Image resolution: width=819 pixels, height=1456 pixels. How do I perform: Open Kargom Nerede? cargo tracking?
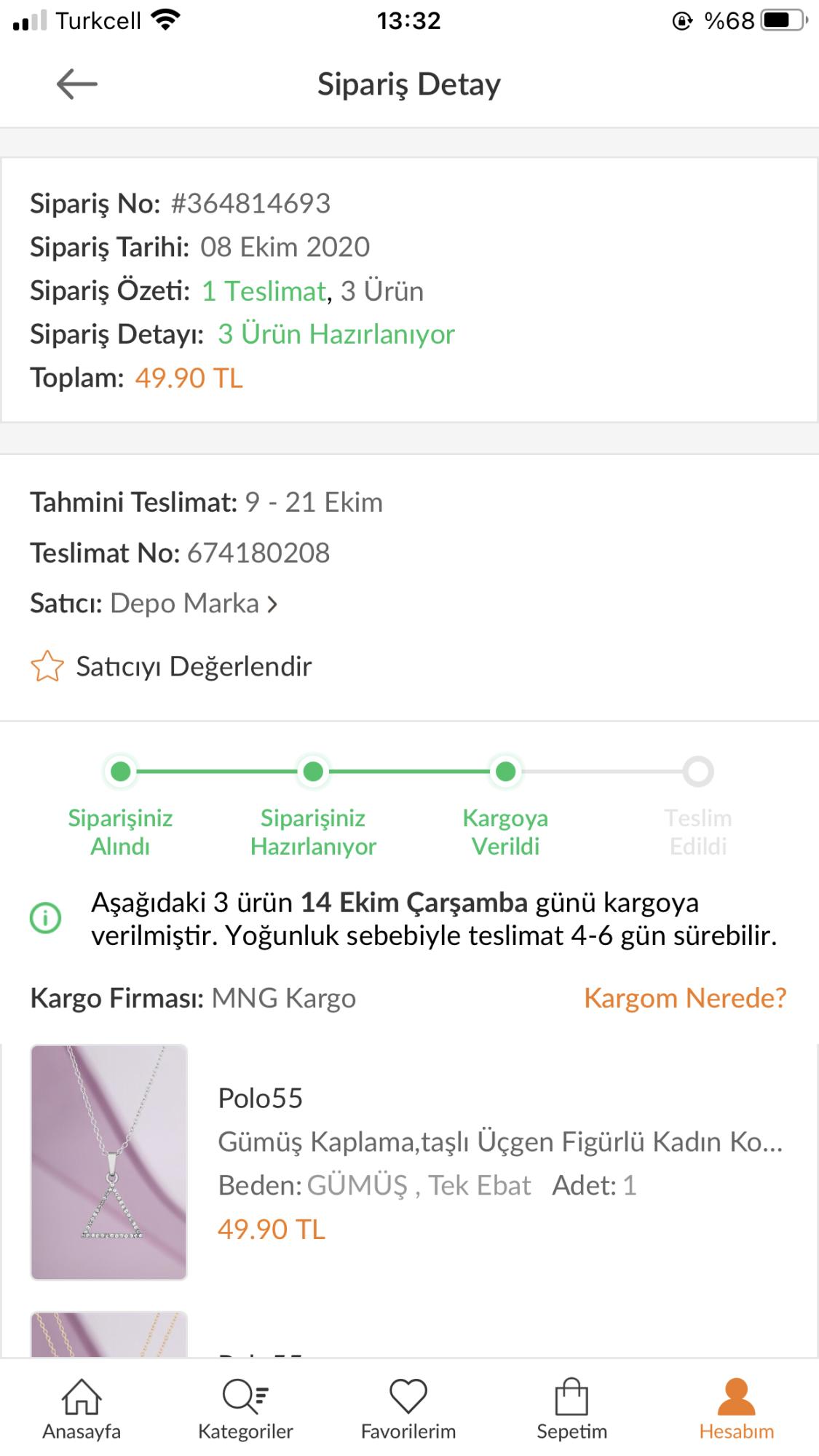[x=685, y=997]
